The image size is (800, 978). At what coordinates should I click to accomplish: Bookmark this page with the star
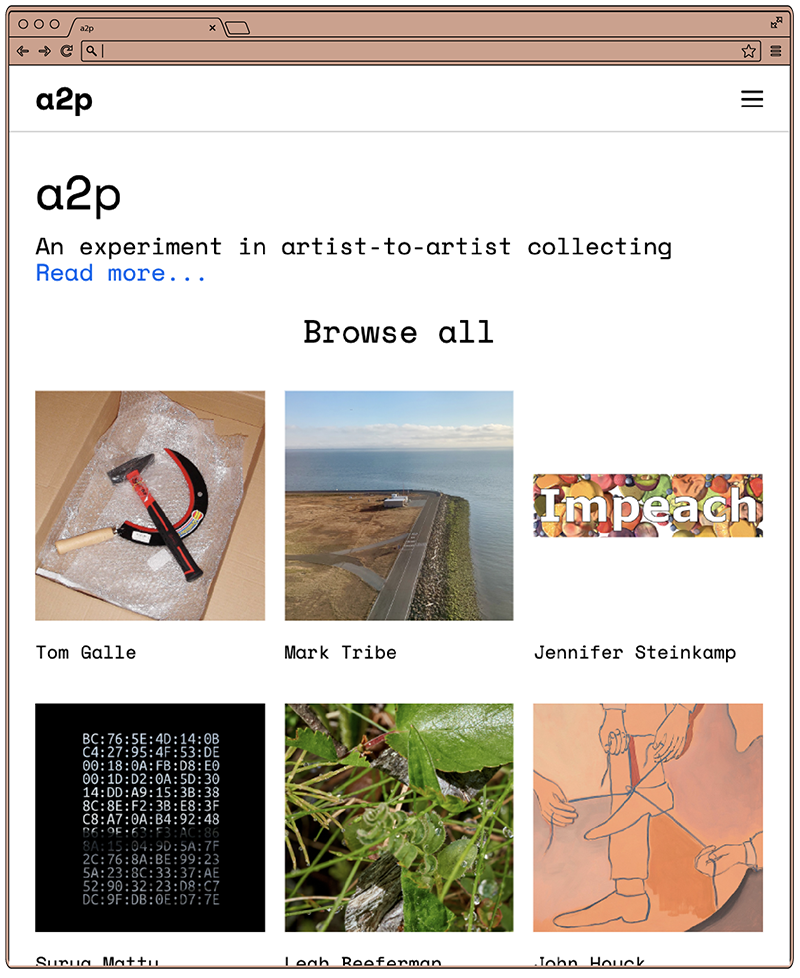click(748, 51)
